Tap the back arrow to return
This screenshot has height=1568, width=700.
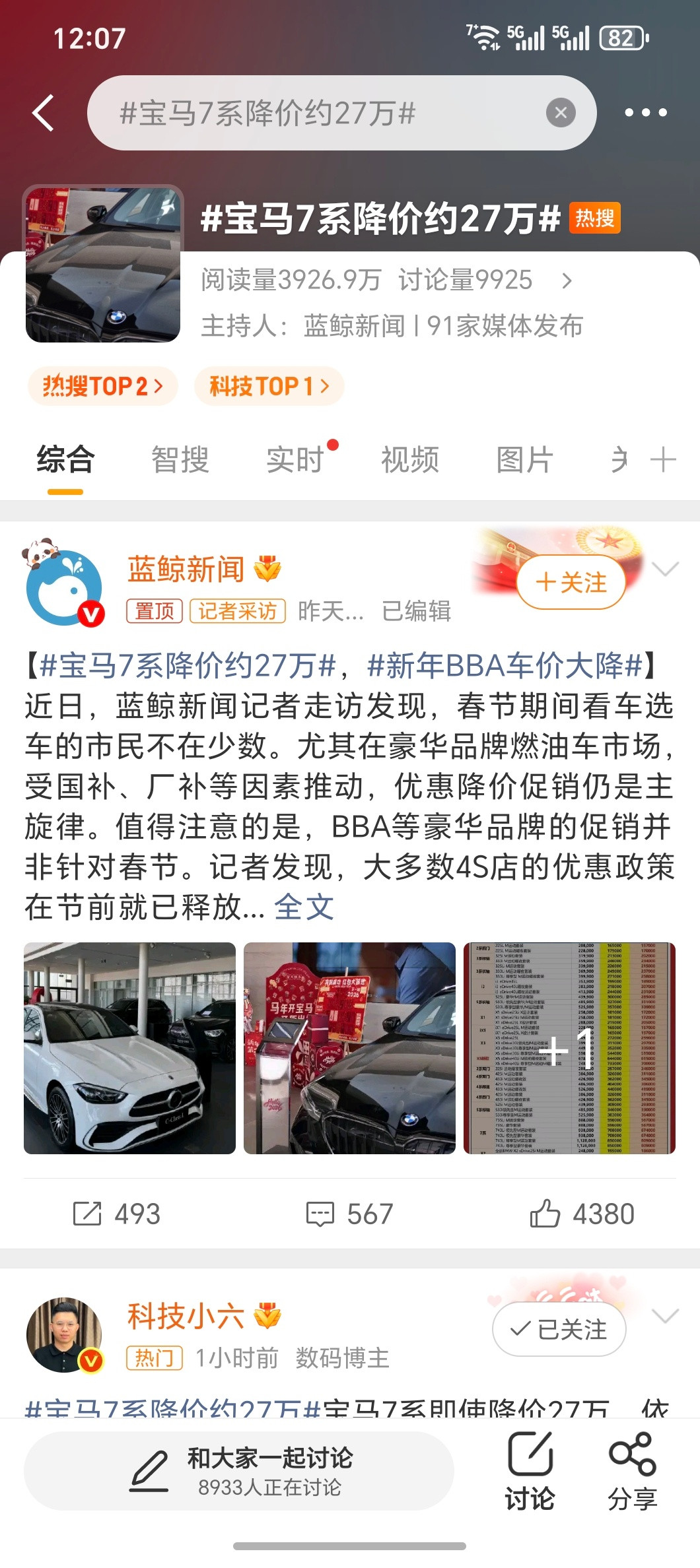coord(44,112)
